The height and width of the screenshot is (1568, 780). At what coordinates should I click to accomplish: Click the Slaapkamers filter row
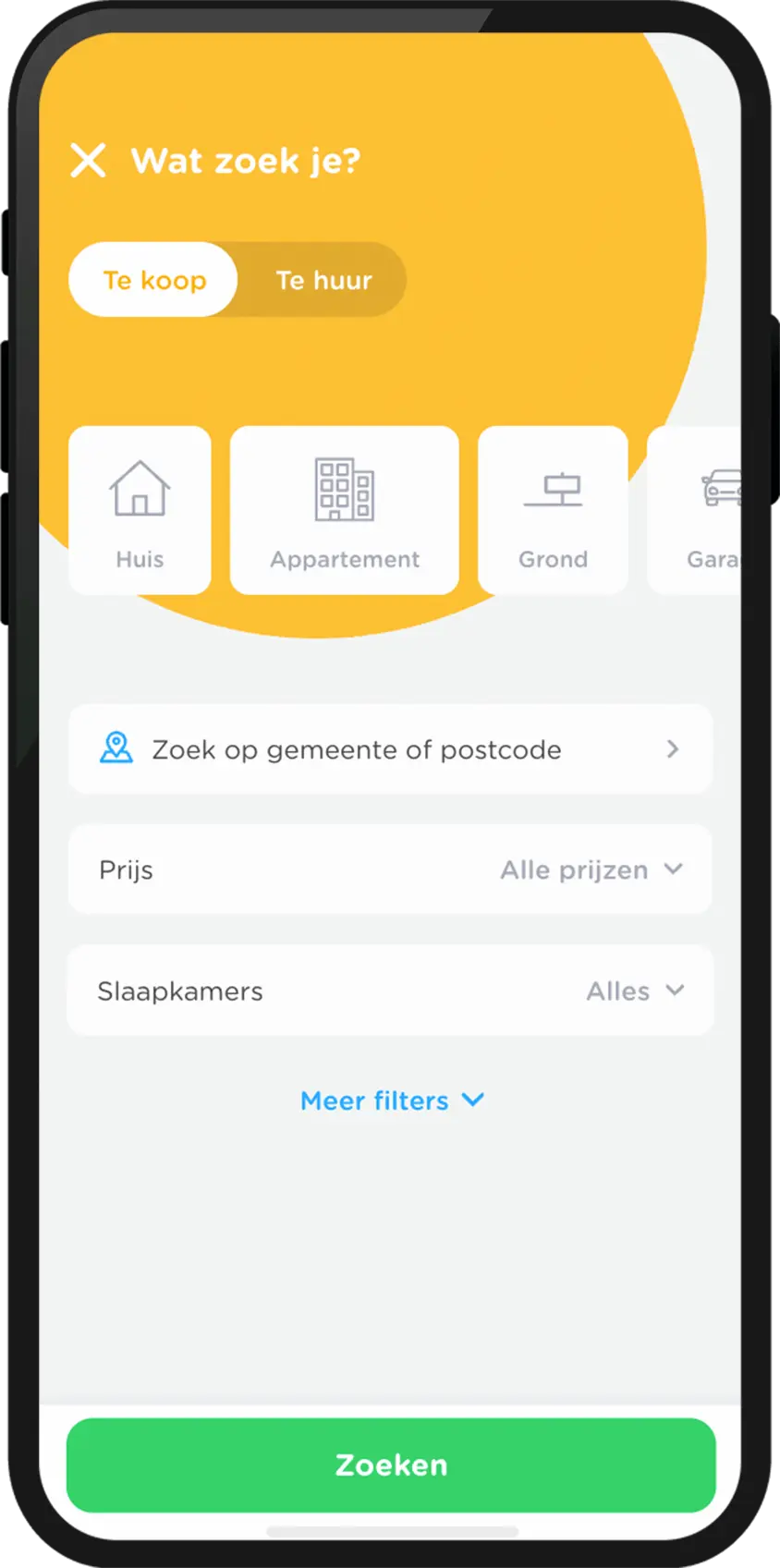(x=390, y=991)
